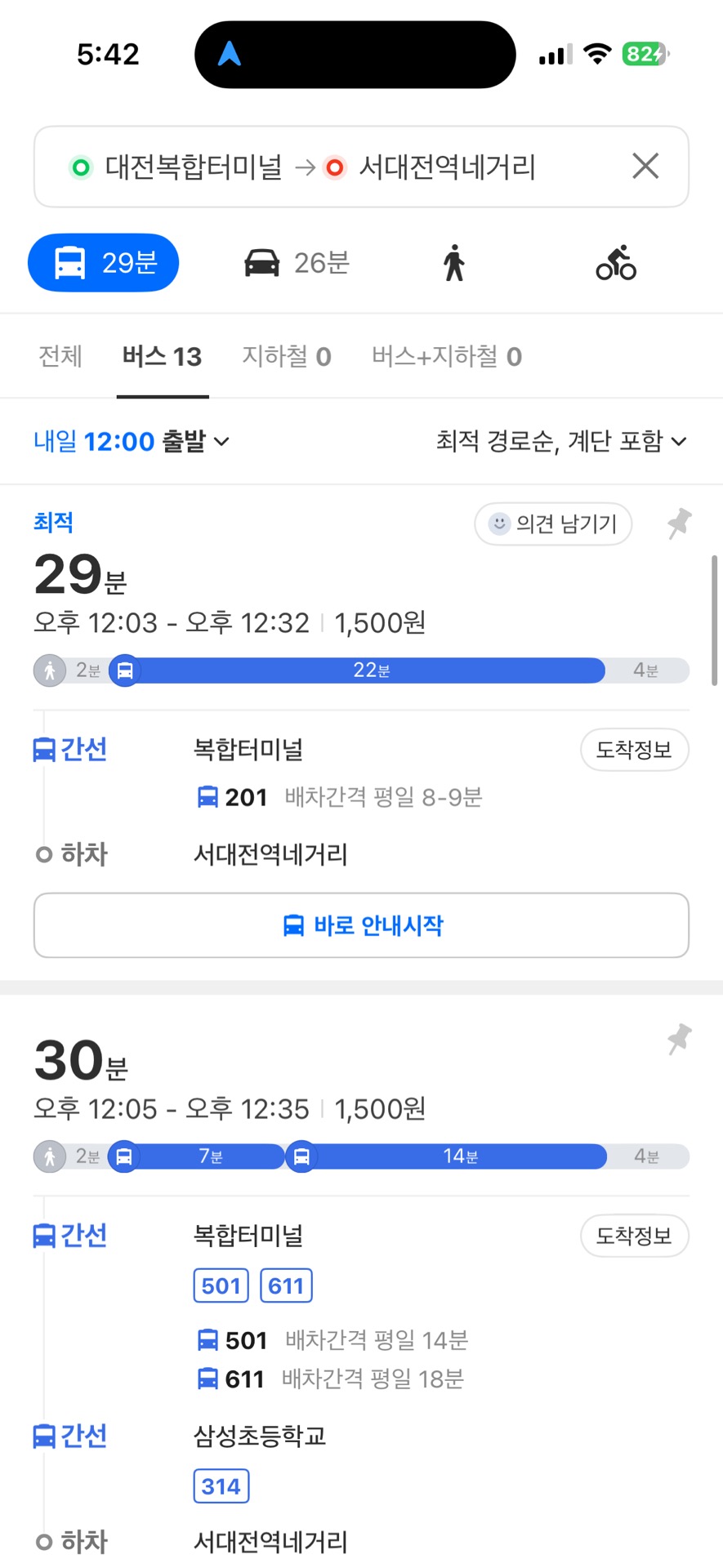Viewport: 723px width, 1568px height.
Task: Select the bus transit mode 29분
Action: (x=104, y=263)
